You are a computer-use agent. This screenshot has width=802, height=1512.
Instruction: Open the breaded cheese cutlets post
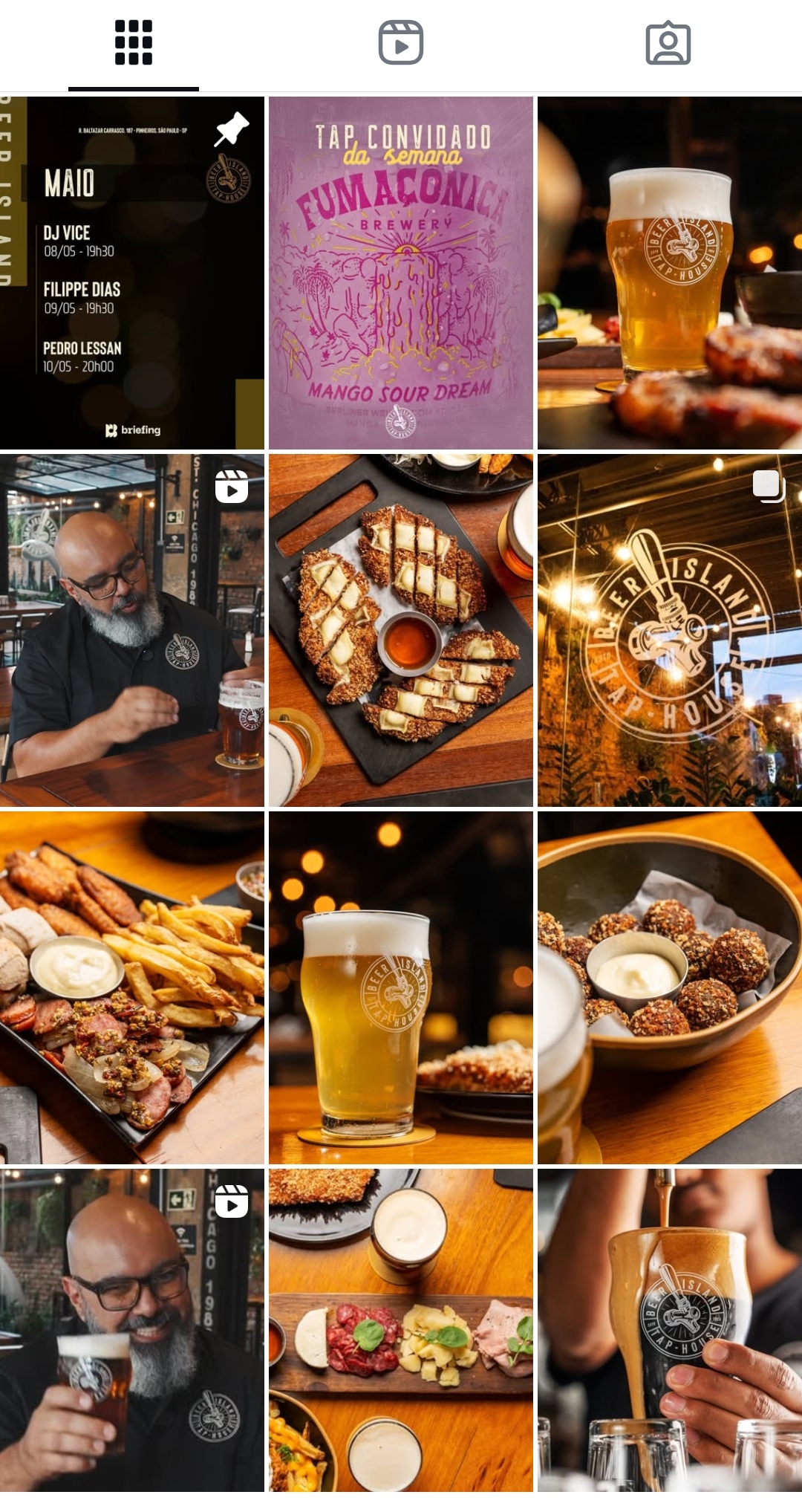click(x=401, y=630)
